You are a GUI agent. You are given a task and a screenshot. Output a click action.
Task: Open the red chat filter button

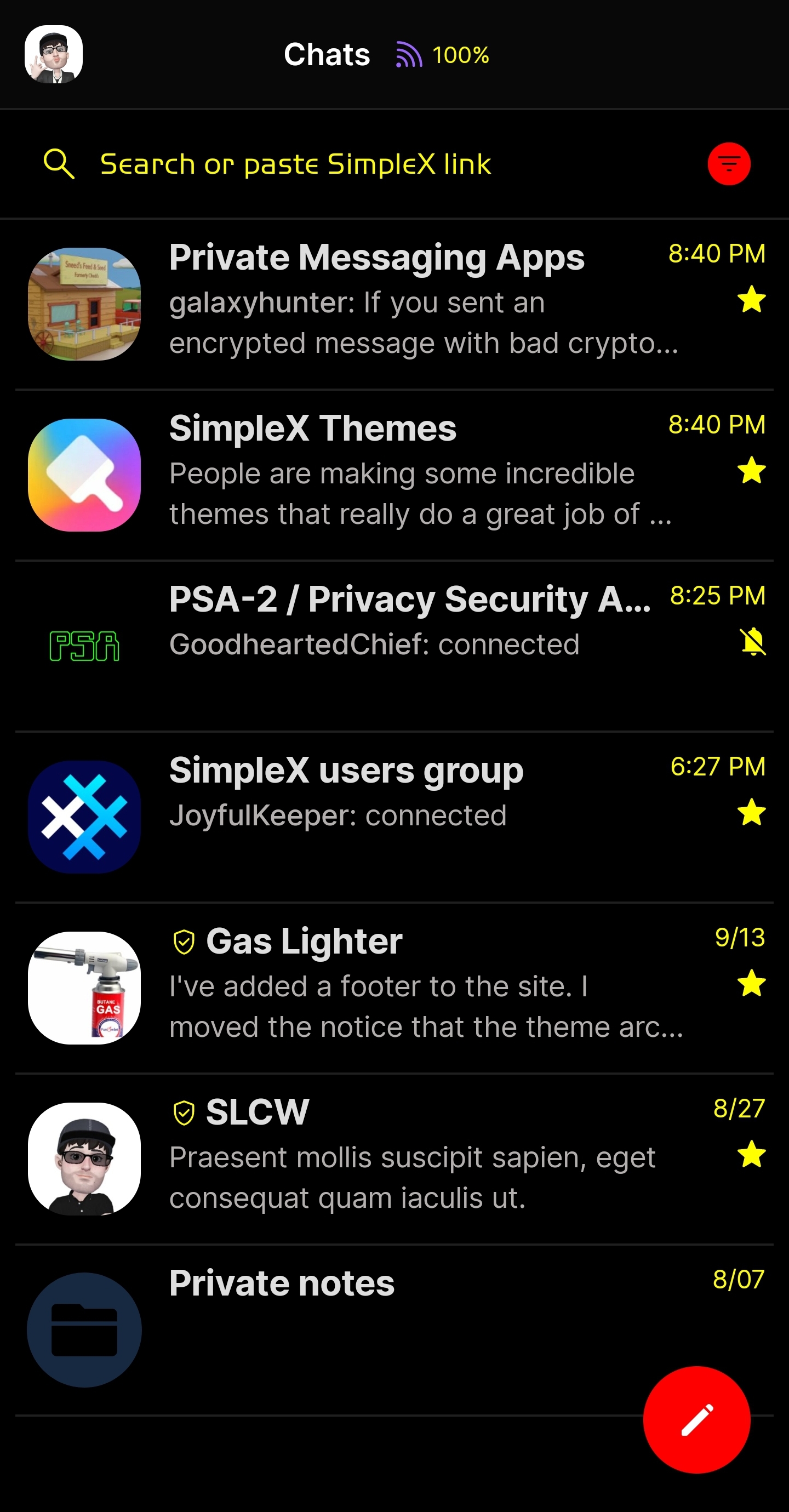point(729,164)
